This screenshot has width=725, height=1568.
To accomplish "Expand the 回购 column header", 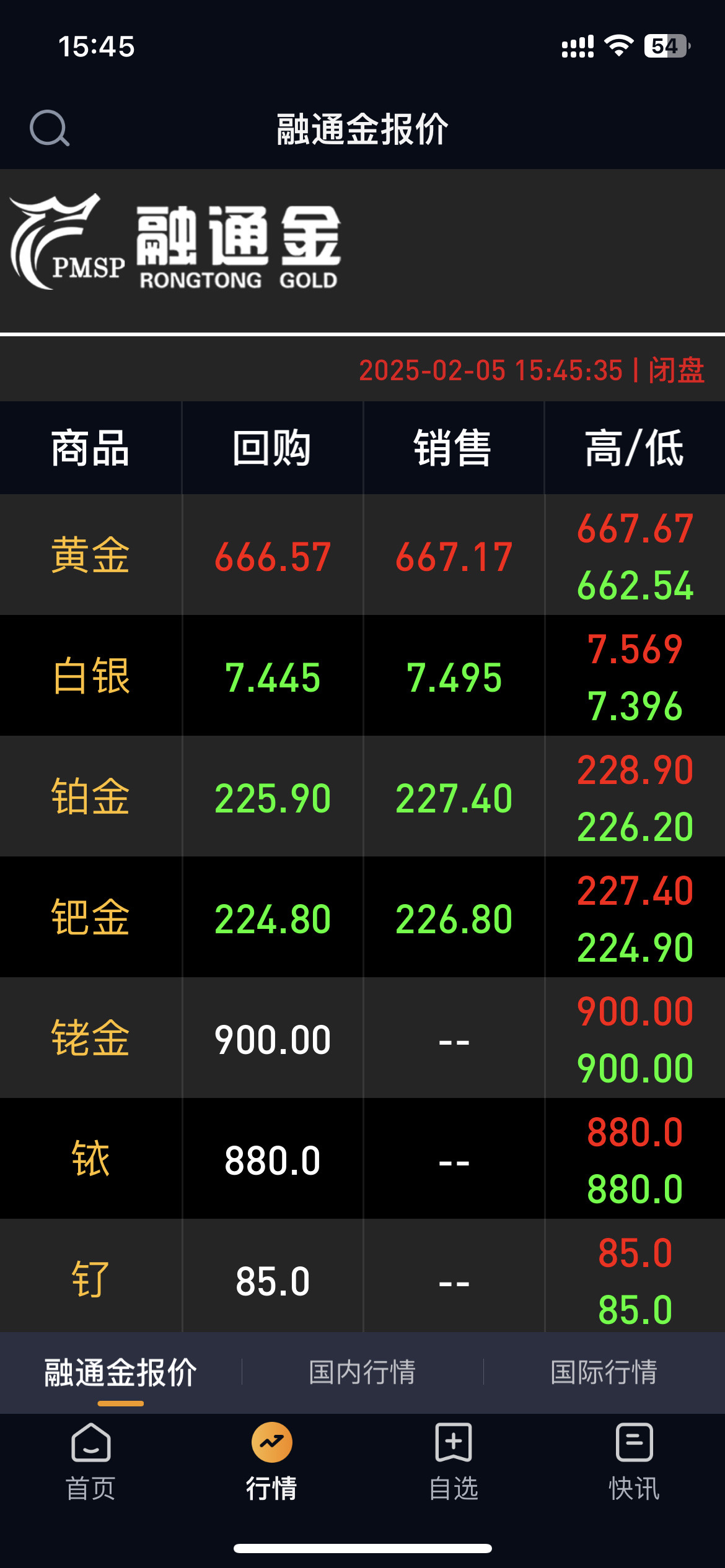I will [271, 449].
